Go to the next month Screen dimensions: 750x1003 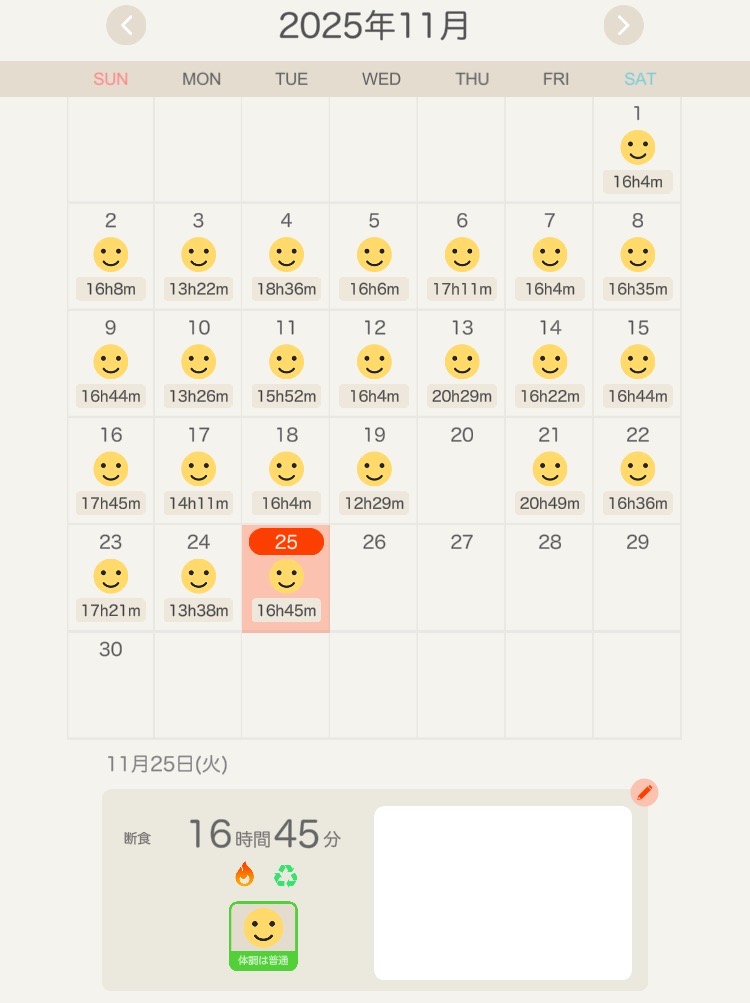point(624,26)
